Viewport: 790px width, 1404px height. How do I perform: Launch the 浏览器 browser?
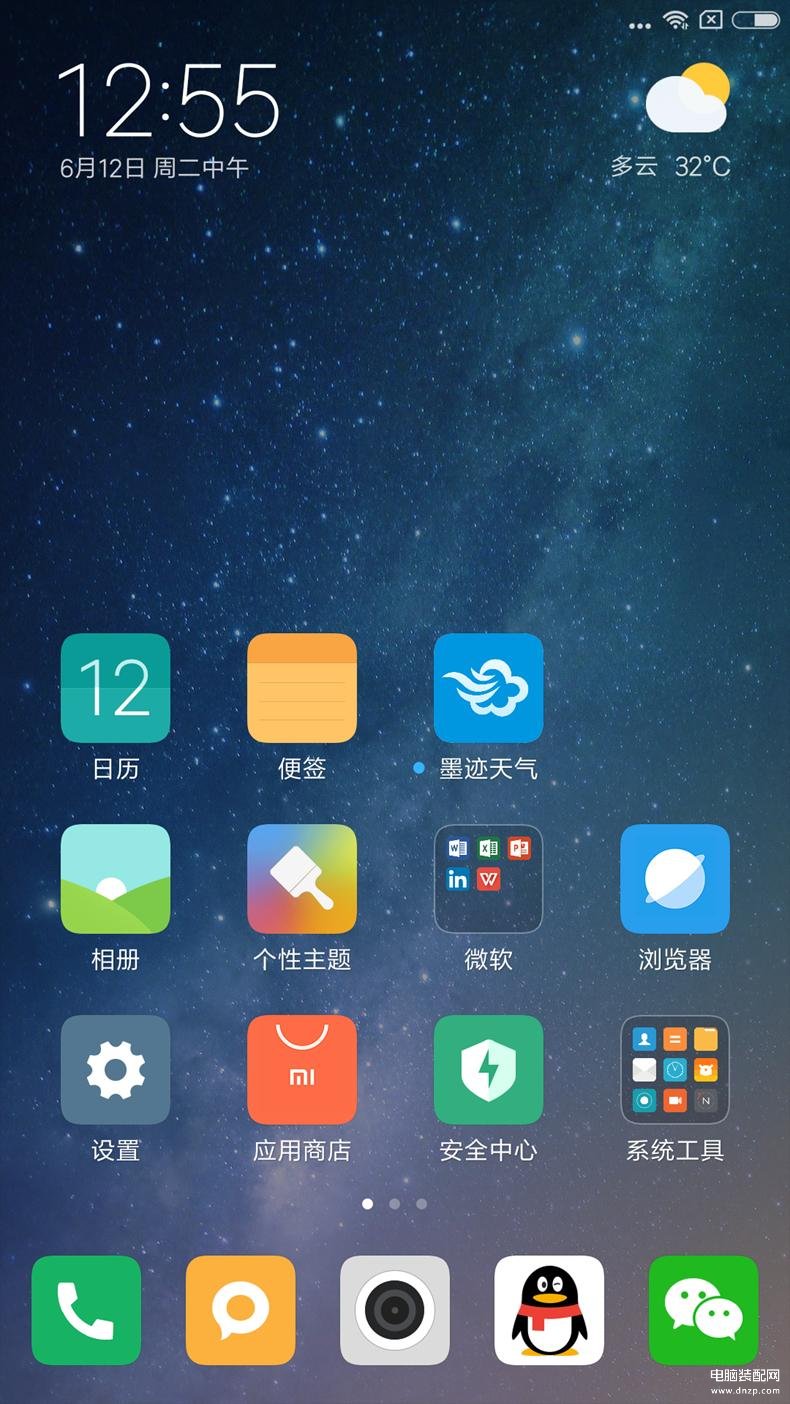pos(675,879)
